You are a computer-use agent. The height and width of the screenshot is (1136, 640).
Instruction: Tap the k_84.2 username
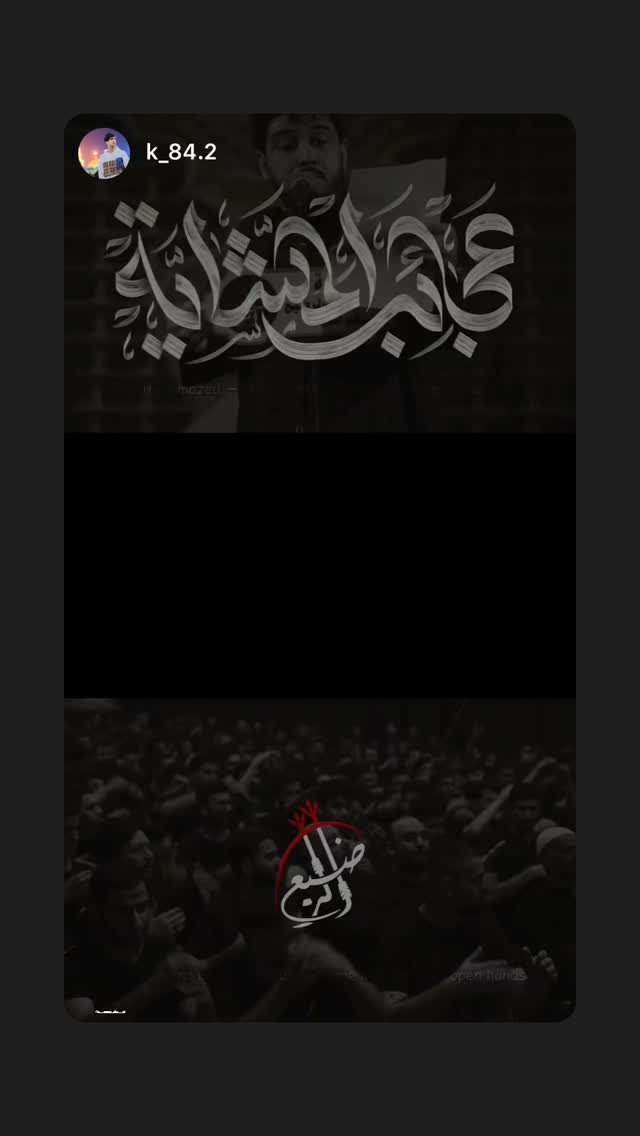[181, 152]
